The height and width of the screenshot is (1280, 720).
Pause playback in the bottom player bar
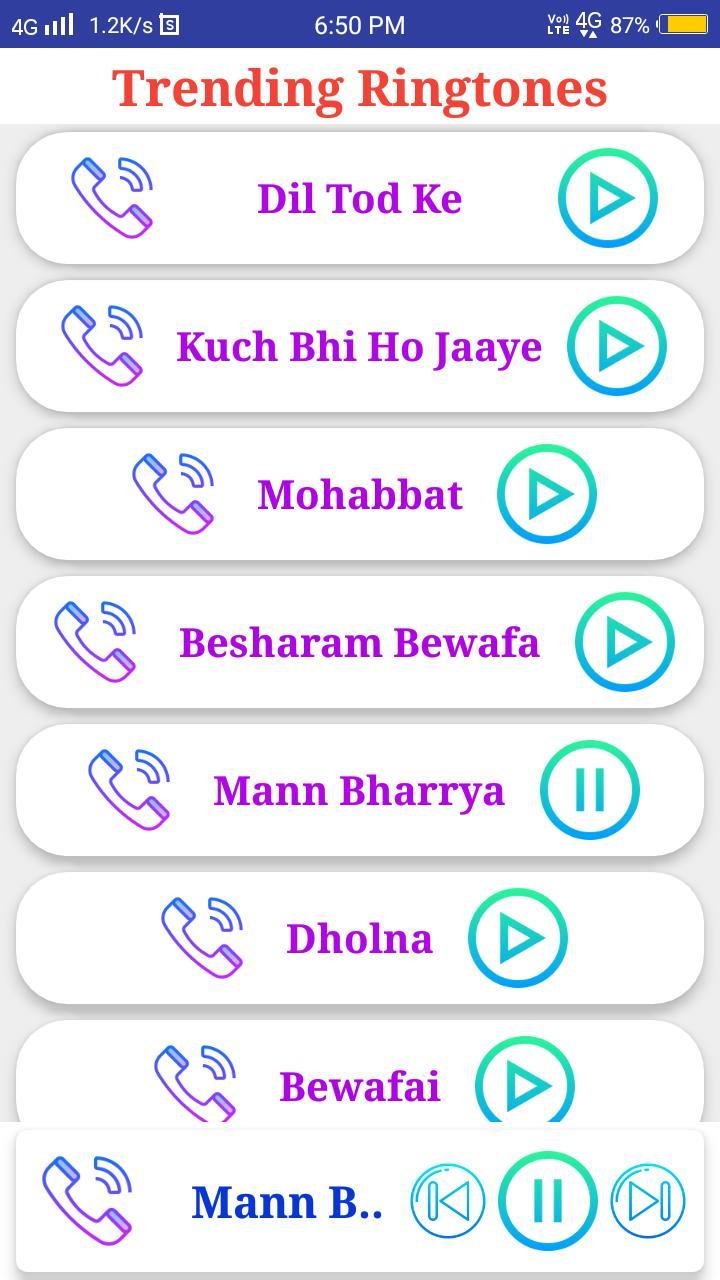548,1200
